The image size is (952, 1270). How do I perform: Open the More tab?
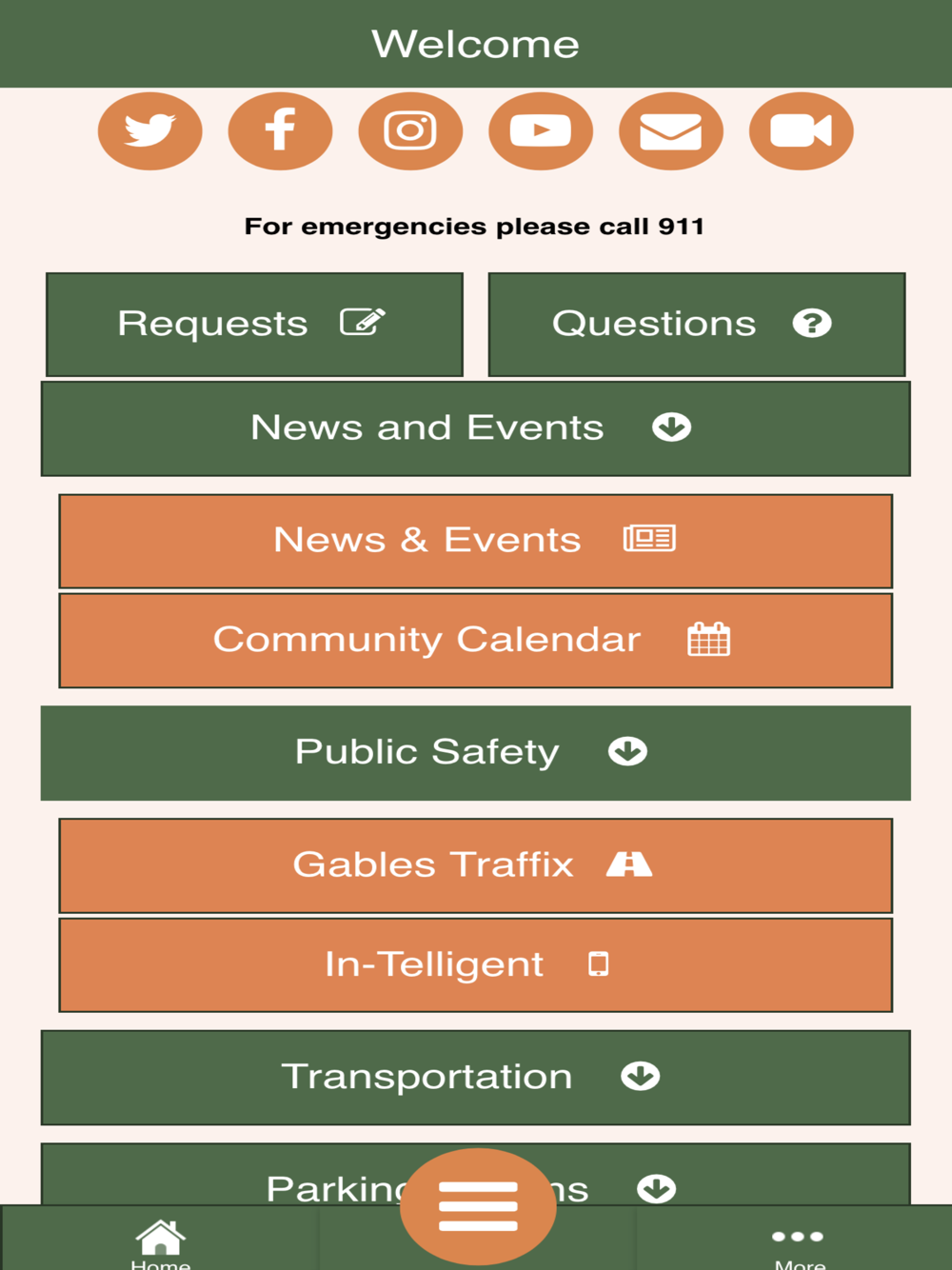point(798,1241)
